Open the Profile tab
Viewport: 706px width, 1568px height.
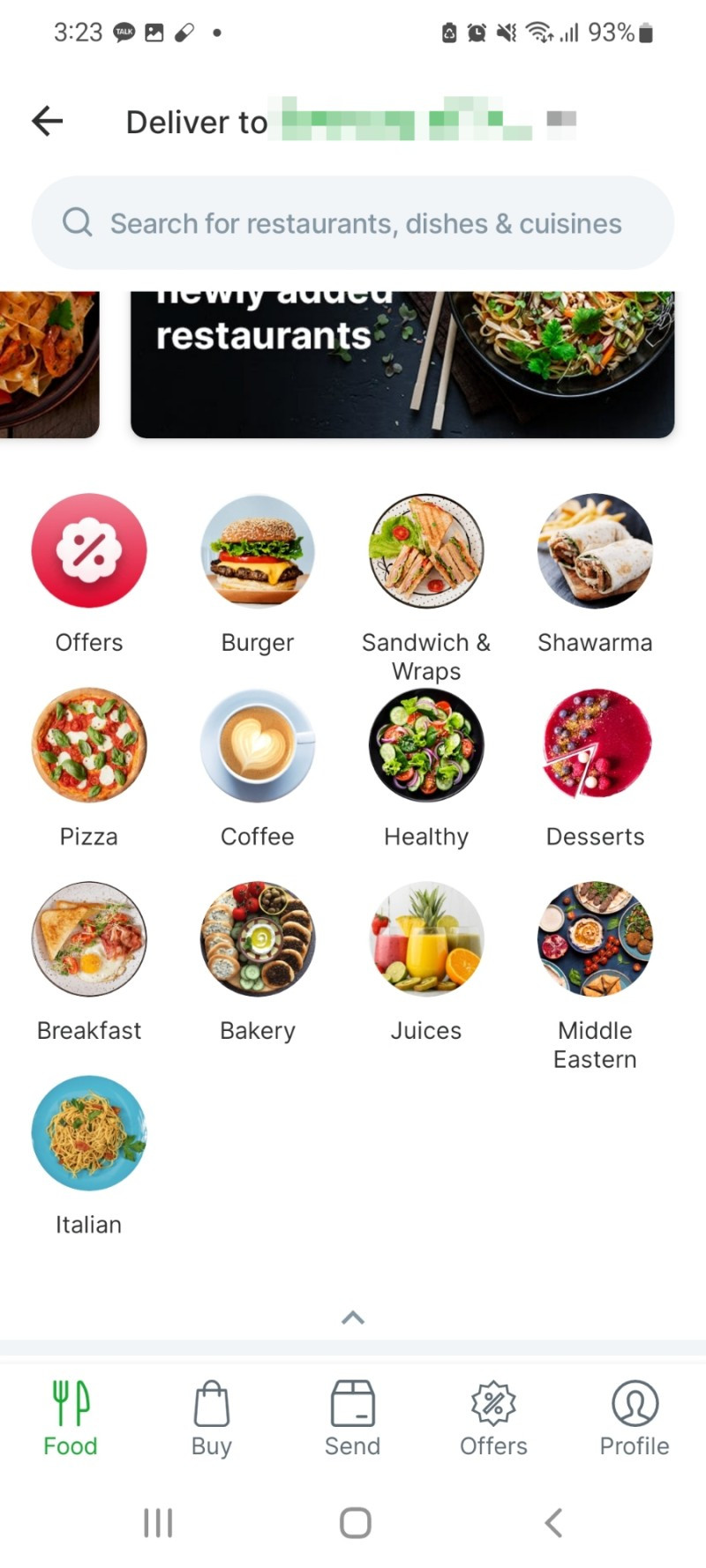[x=635, y=1418]
